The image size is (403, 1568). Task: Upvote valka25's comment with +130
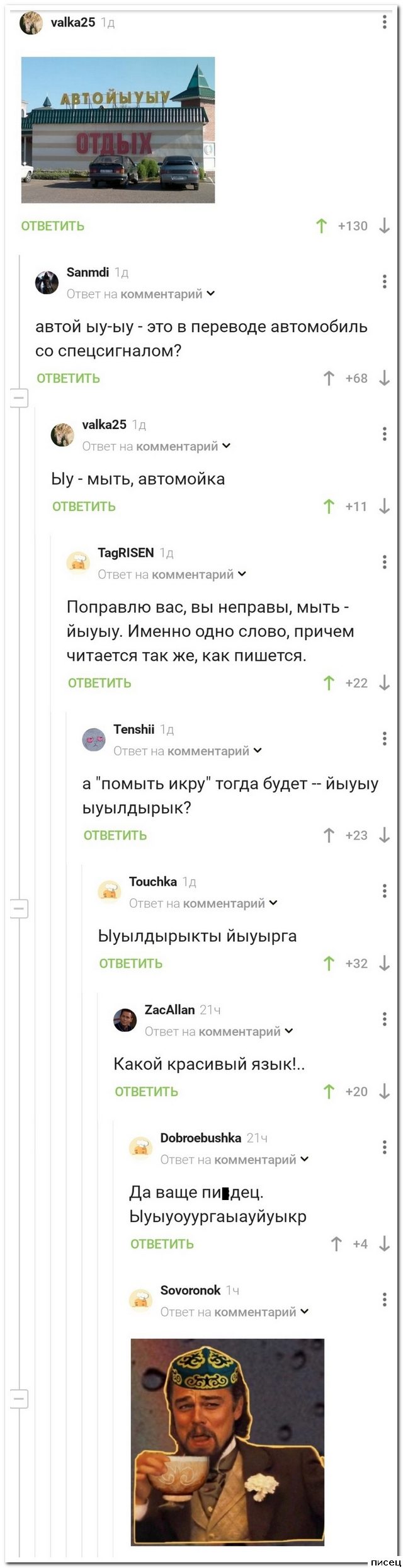click(x=321, y=226)
